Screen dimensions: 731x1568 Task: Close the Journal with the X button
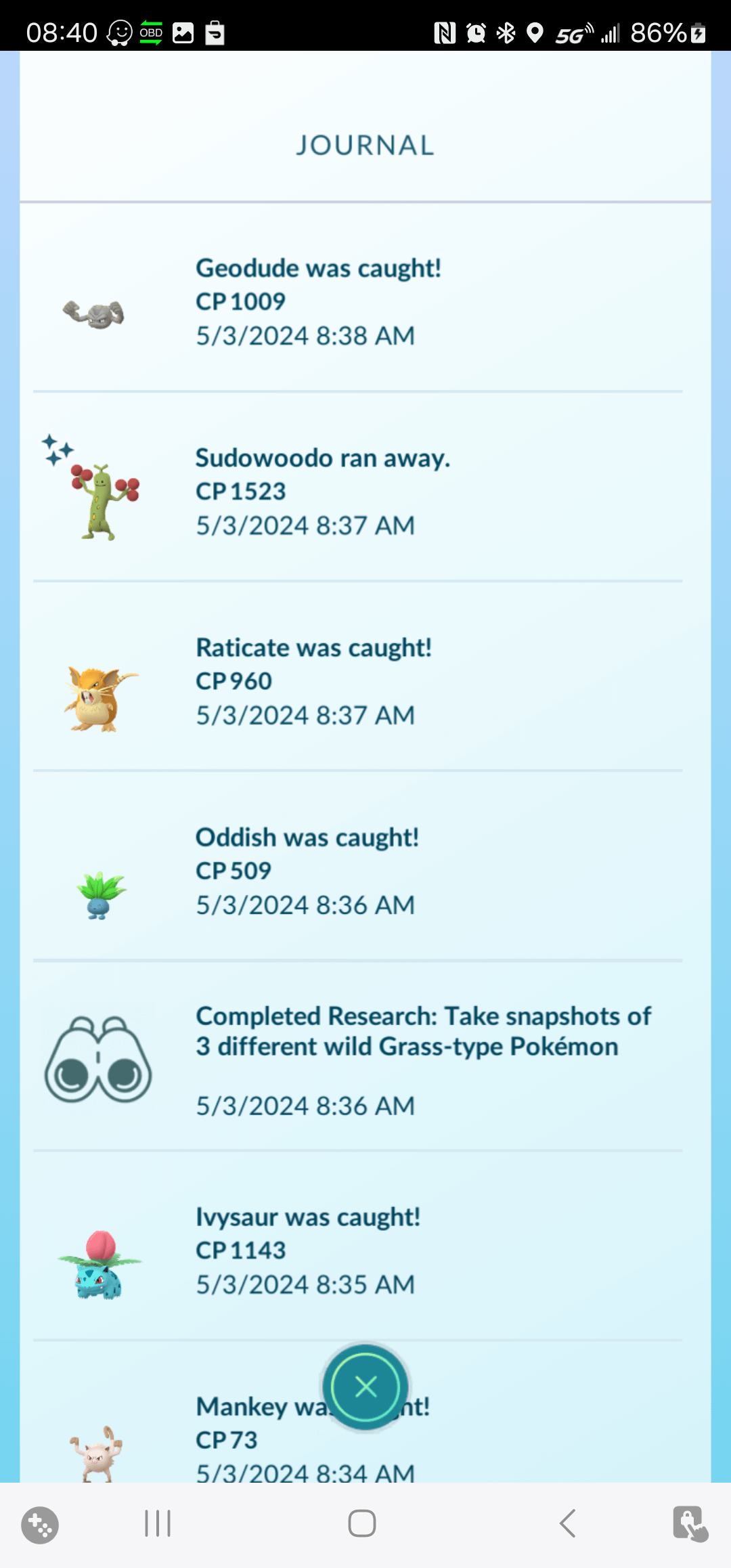pyautogui.click(x=365, y=1387)
